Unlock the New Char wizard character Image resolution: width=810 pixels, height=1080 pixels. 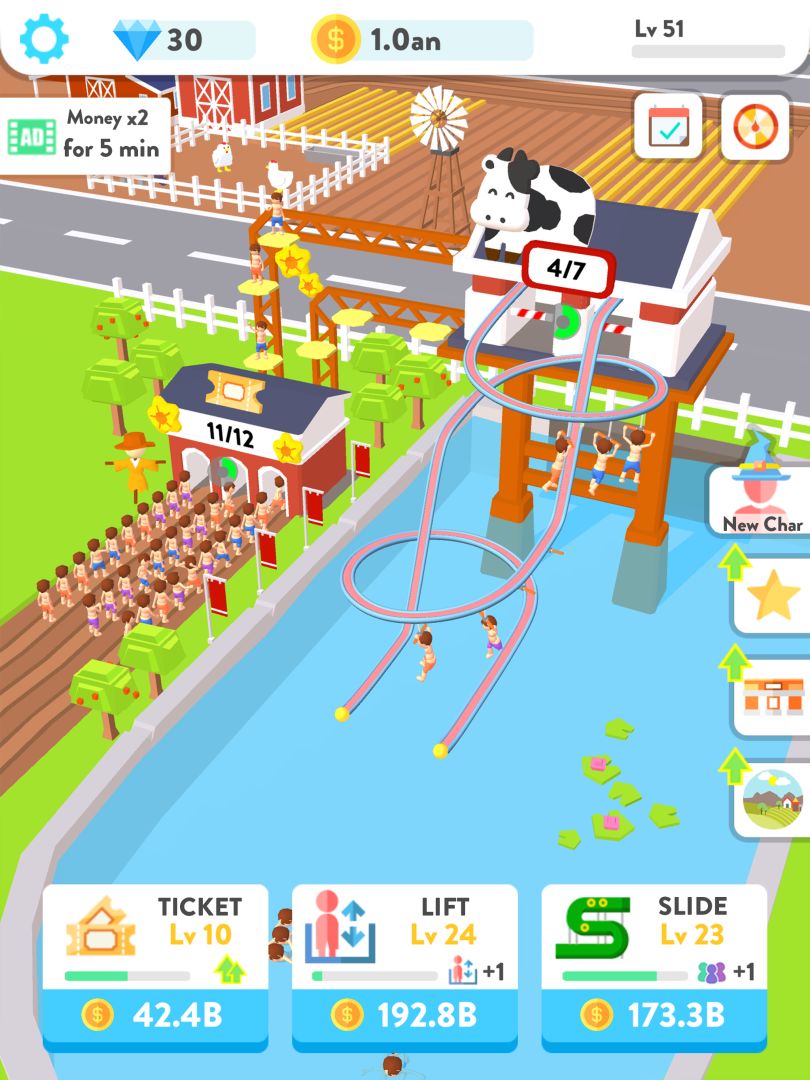point(762,494)
